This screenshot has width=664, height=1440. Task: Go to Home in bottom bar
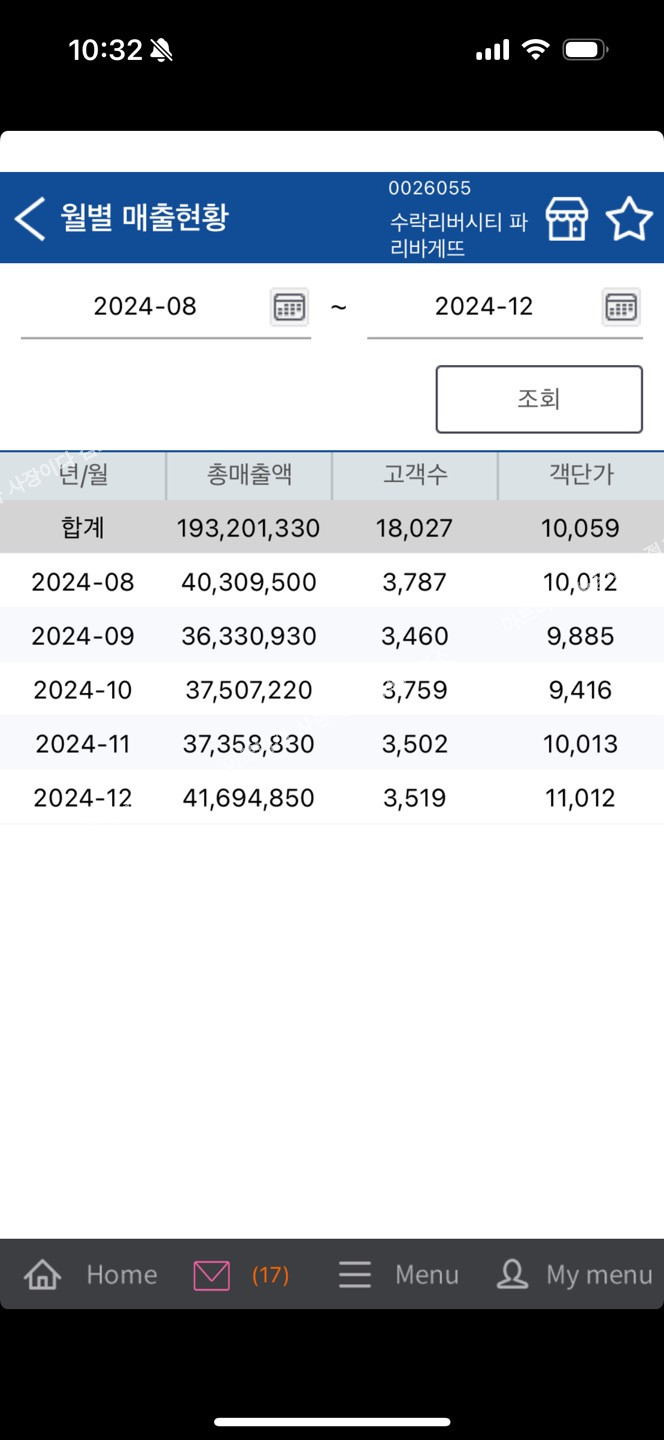coord(91,1274)
